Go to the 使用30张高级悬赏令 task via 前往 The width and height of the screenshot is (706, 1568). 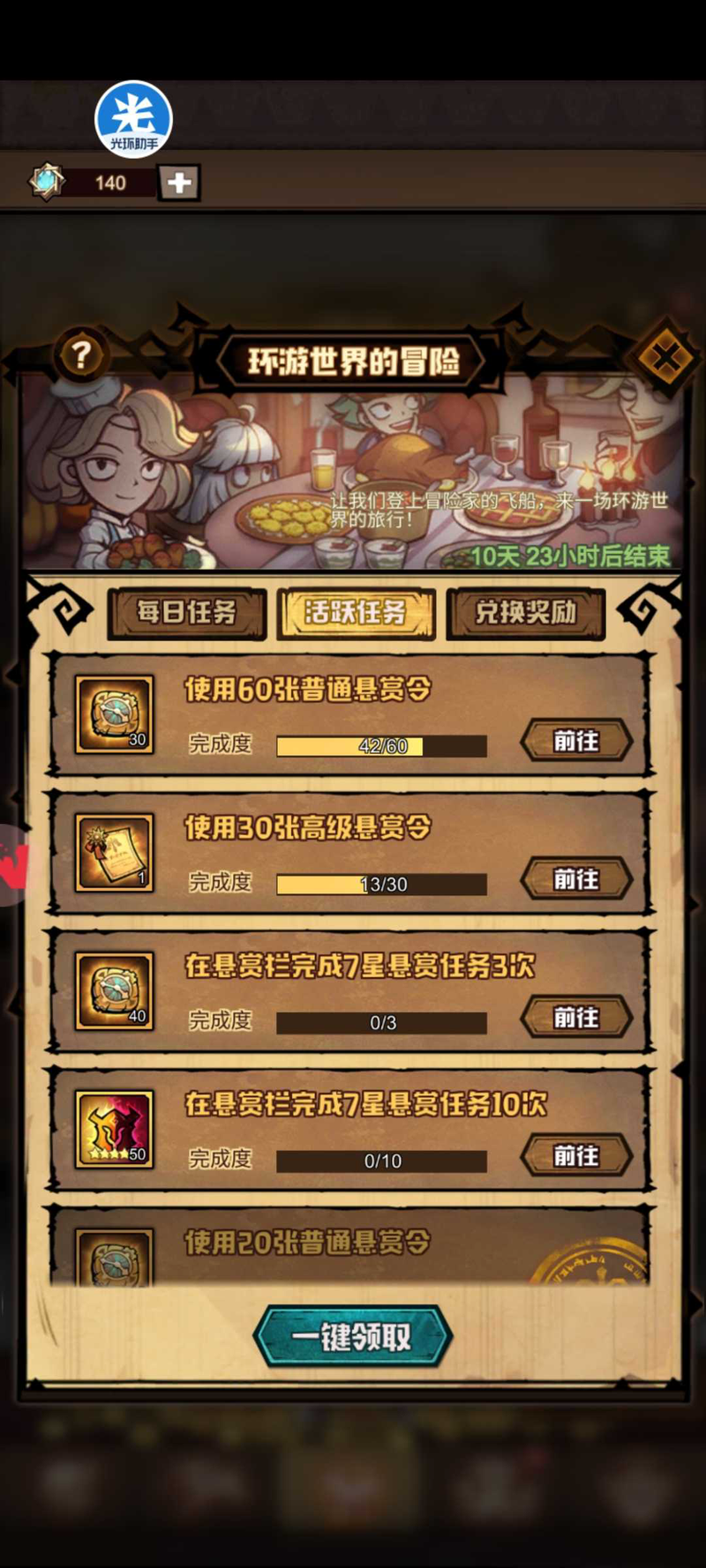[576, 879]
